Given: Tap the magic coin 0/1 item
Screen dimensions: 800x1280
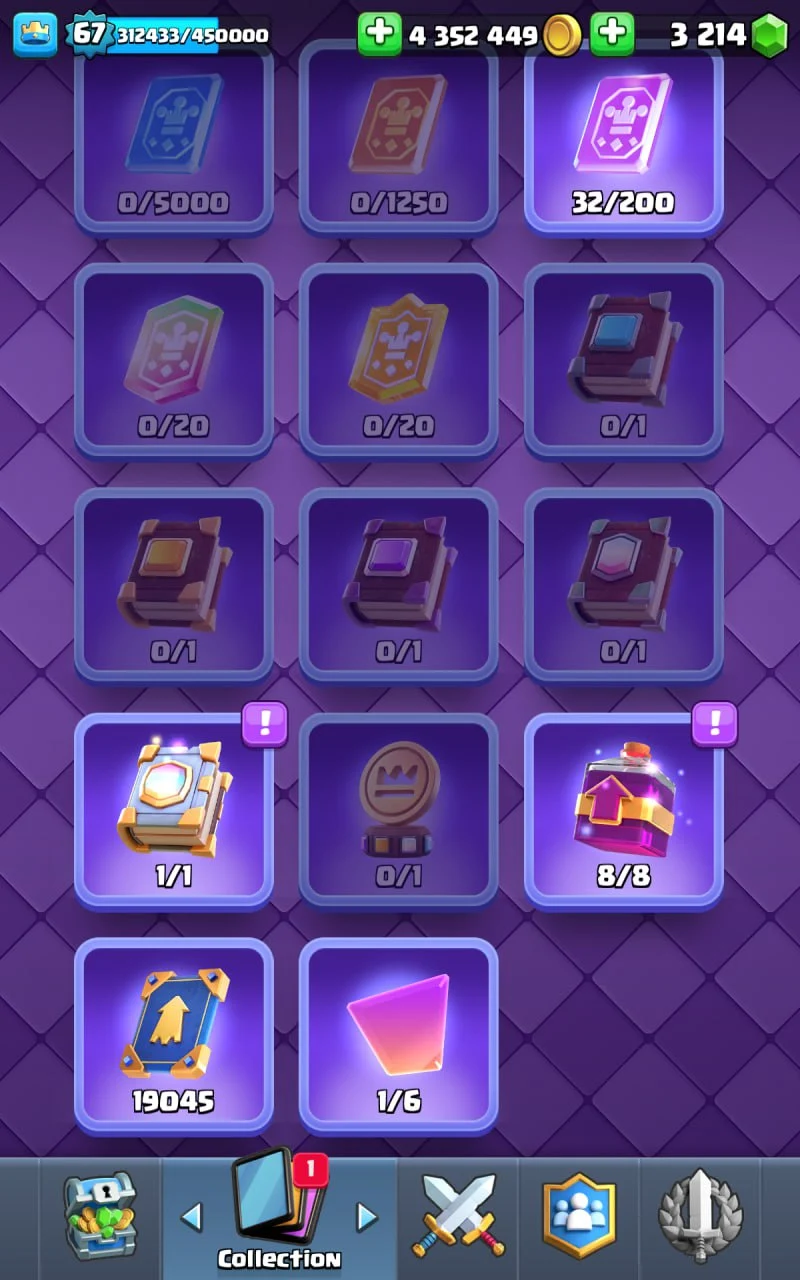Looking at the screenshot, I should coord(398,810).
